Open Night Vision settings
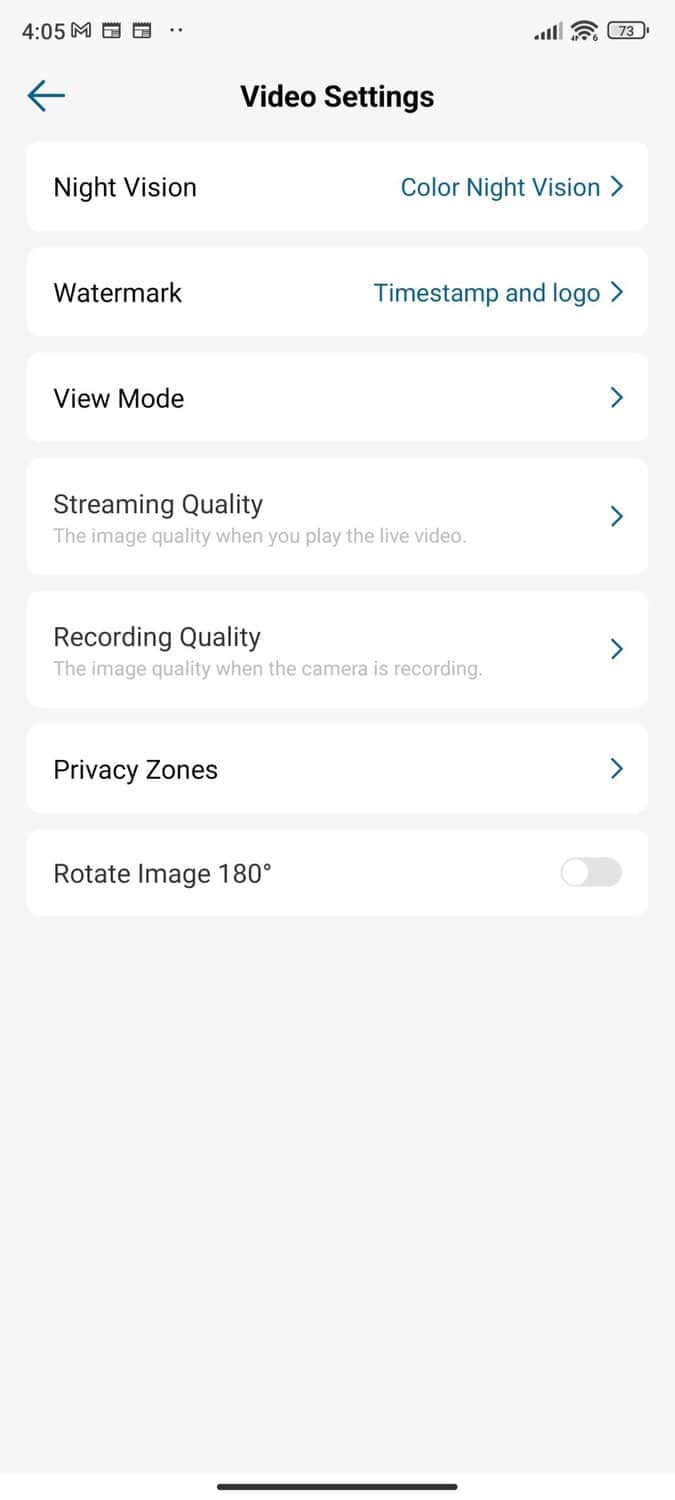Screen dimensions: 675x1500 click(337, 187)
